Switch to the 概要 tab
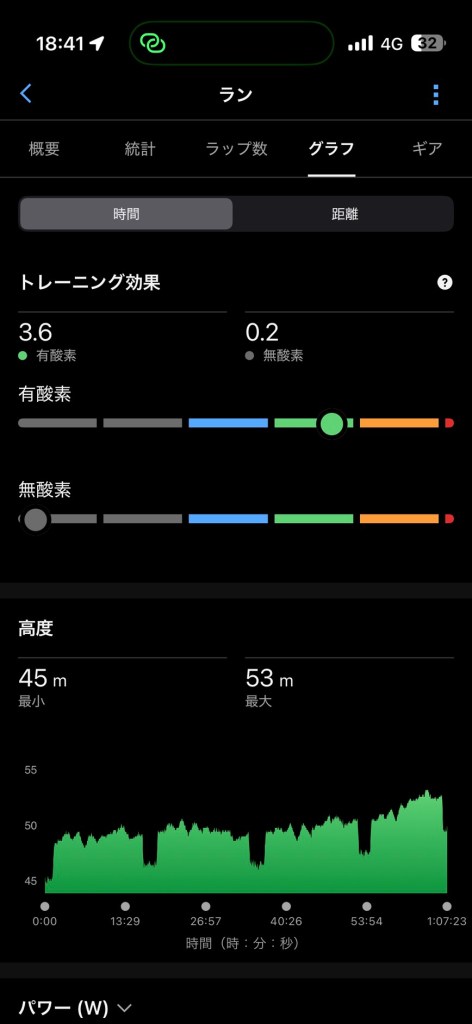 pyautogui.click(x=44, y=148)
